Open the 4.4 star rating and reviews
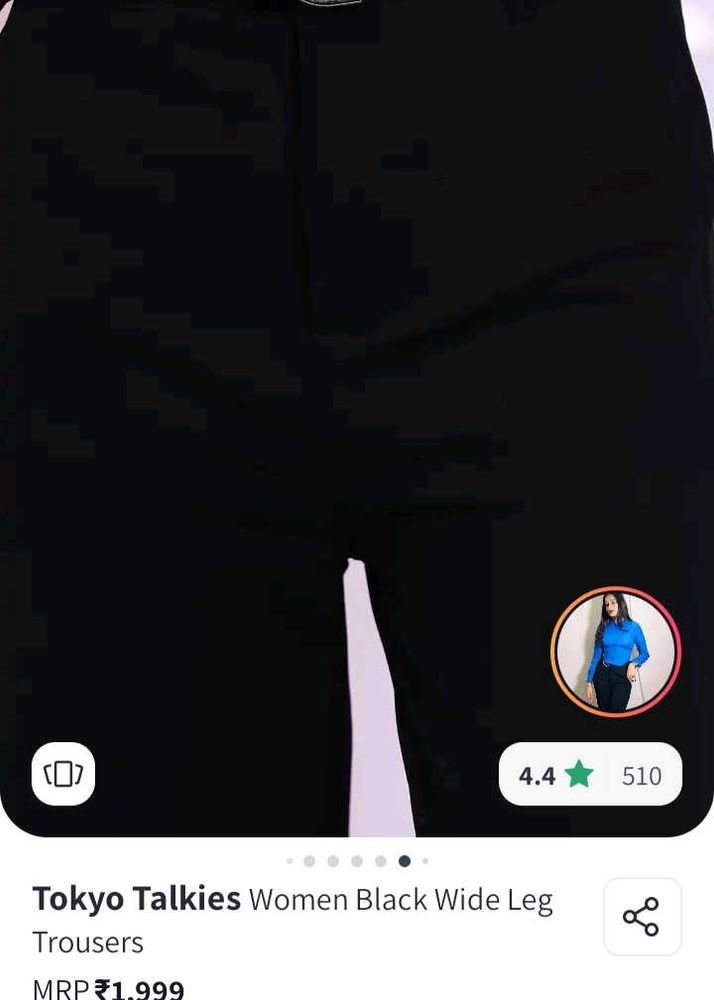714x1000 pixels. click(590, 775)
